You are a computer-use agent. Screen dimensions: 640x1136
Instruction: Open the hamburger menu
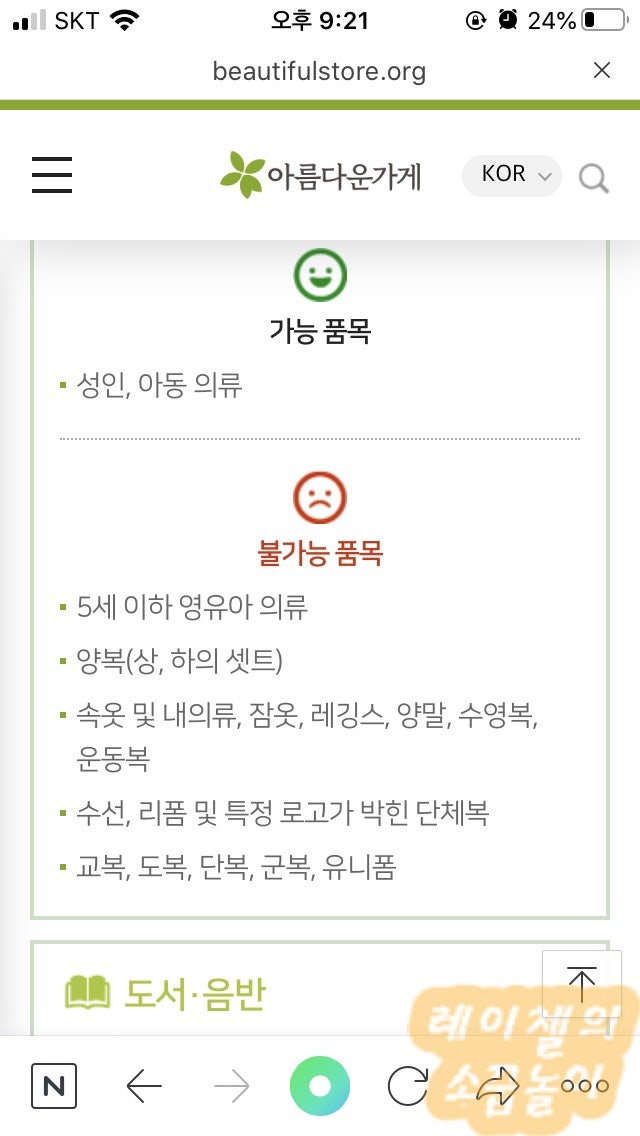click(52, 175)
